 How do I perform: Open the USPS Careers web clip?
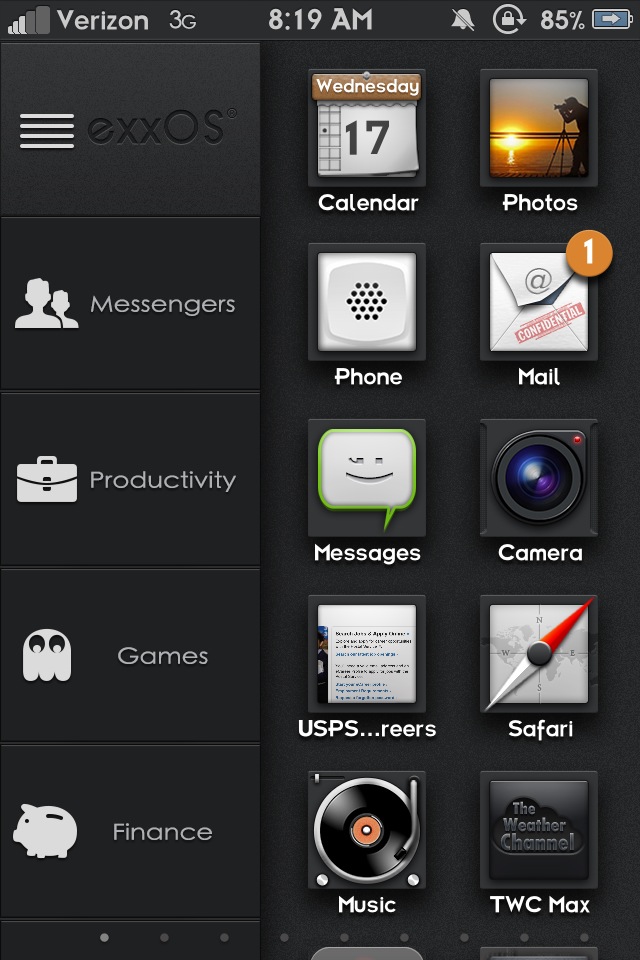click(x=367, y=654)
